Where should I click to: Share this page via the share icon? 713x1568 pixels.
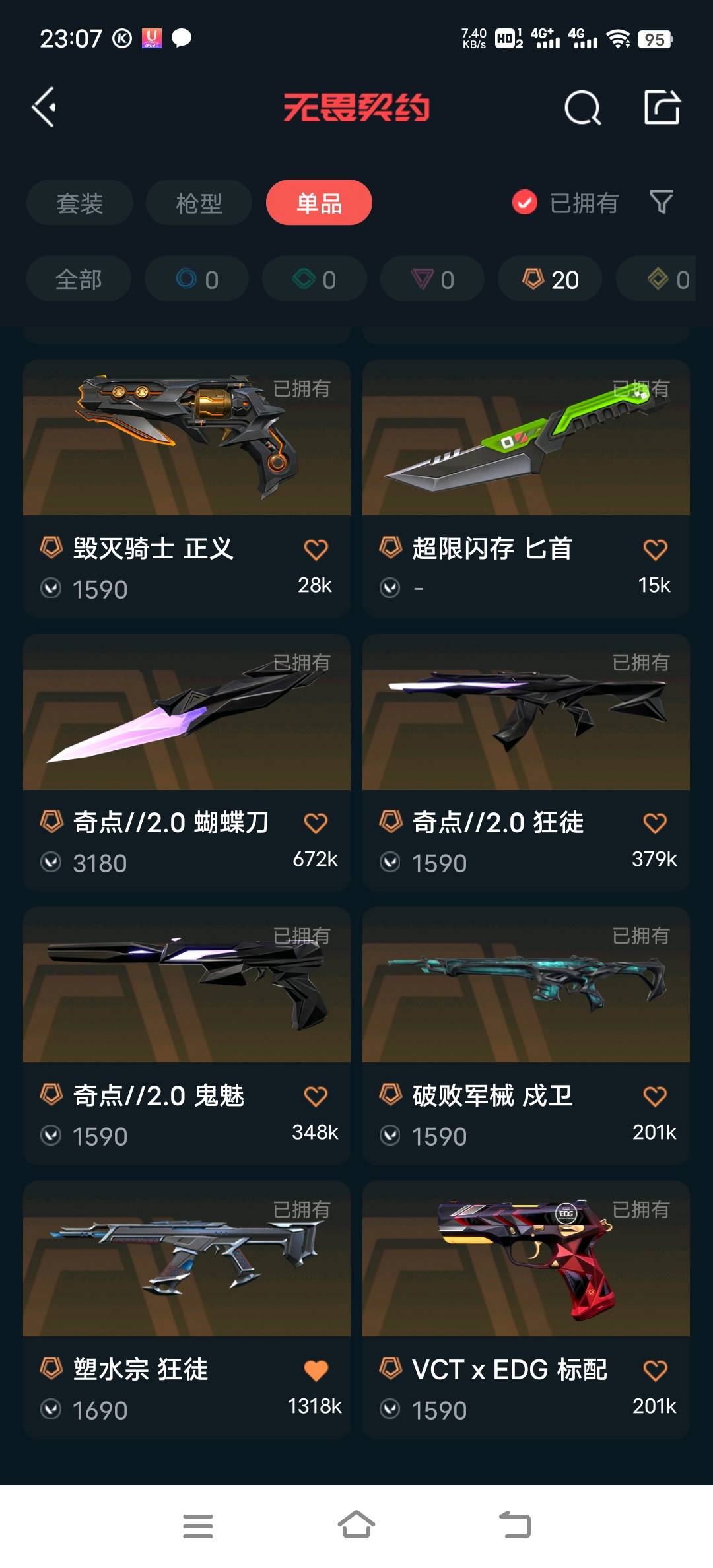click(662, 107)
